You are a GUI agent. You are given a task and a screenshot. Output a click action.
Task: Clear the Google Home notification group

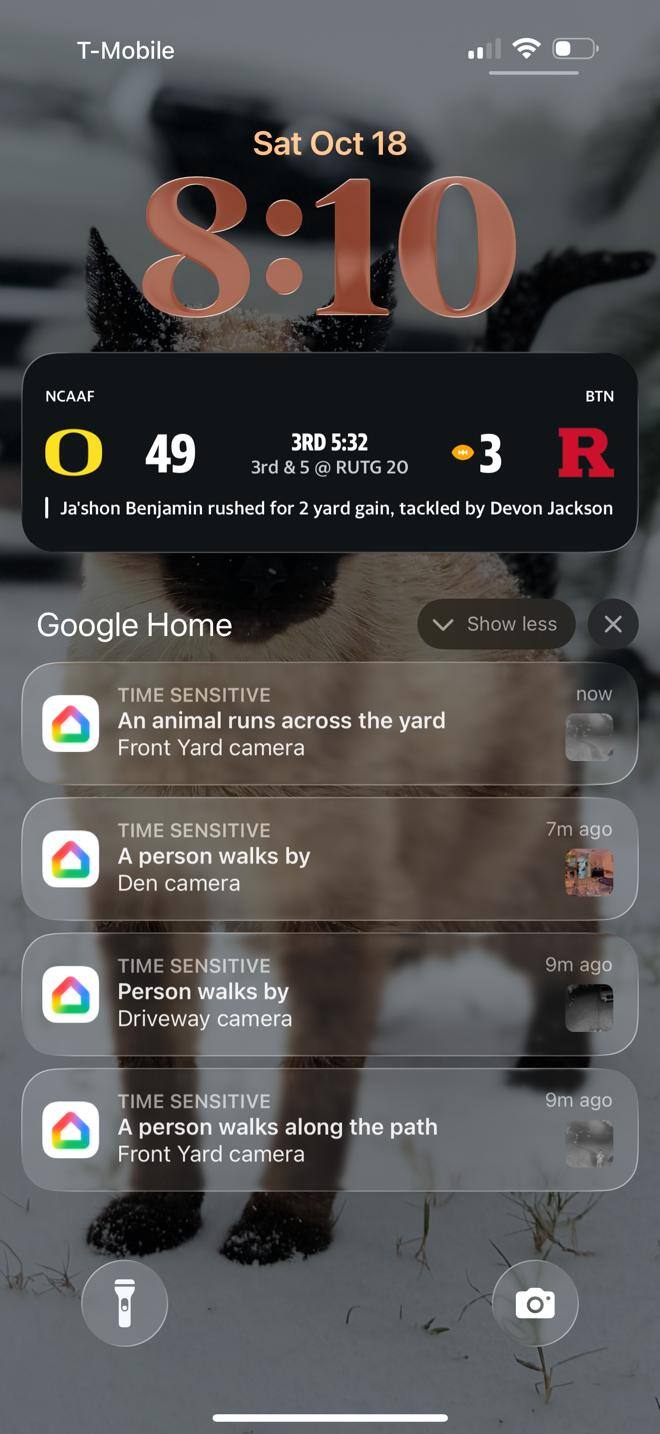point(613,624)
